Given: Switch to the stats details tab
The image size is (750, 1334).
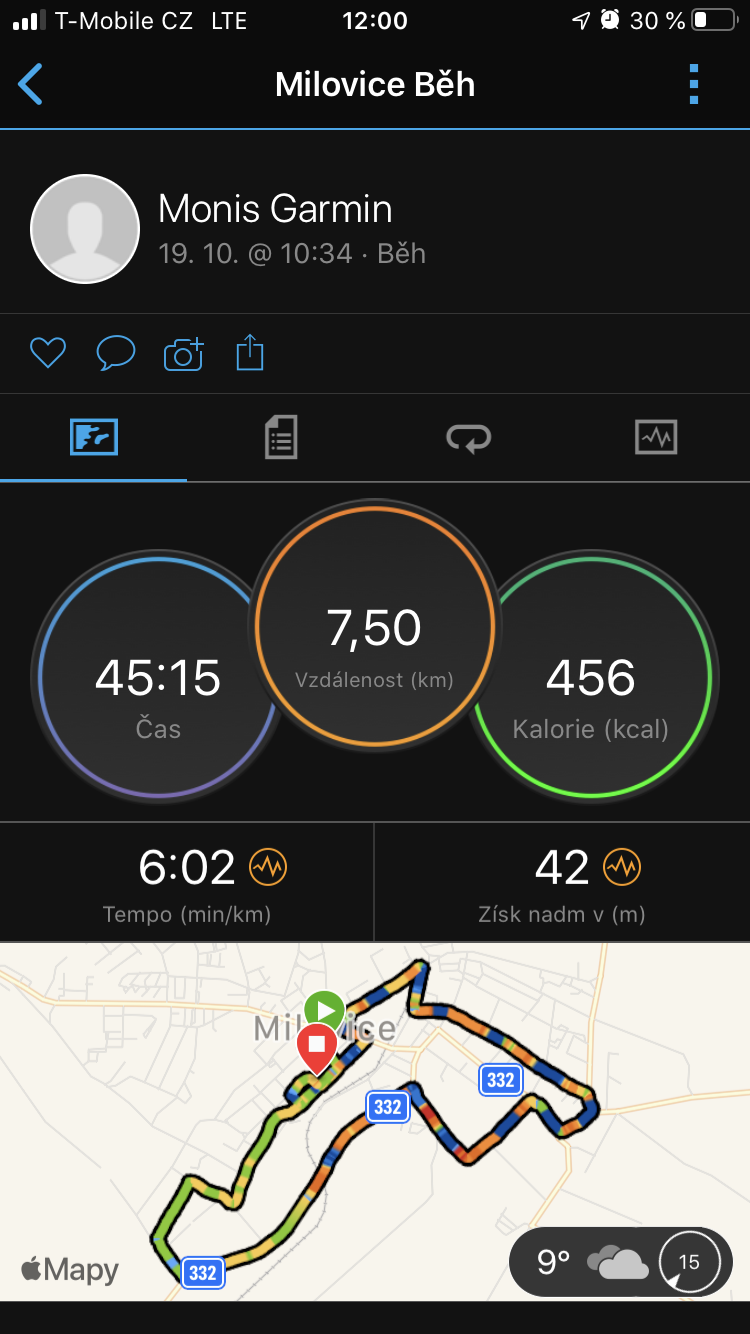Looking at the screenshot, I should pos(281,437).
